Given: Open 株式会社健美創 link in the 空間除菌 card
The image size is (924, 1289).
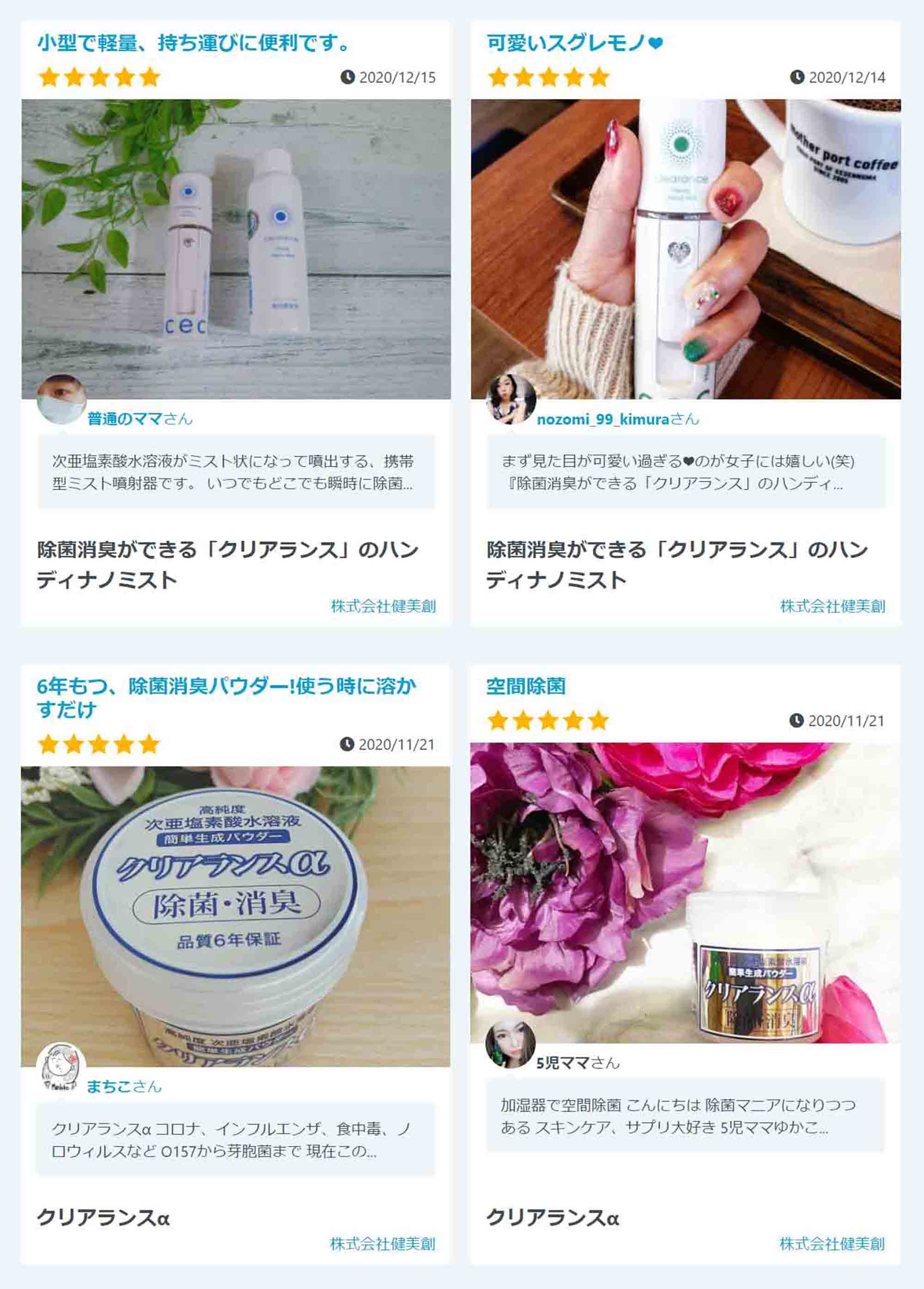Looking at the screenshot, I should tap(832, 1244).
